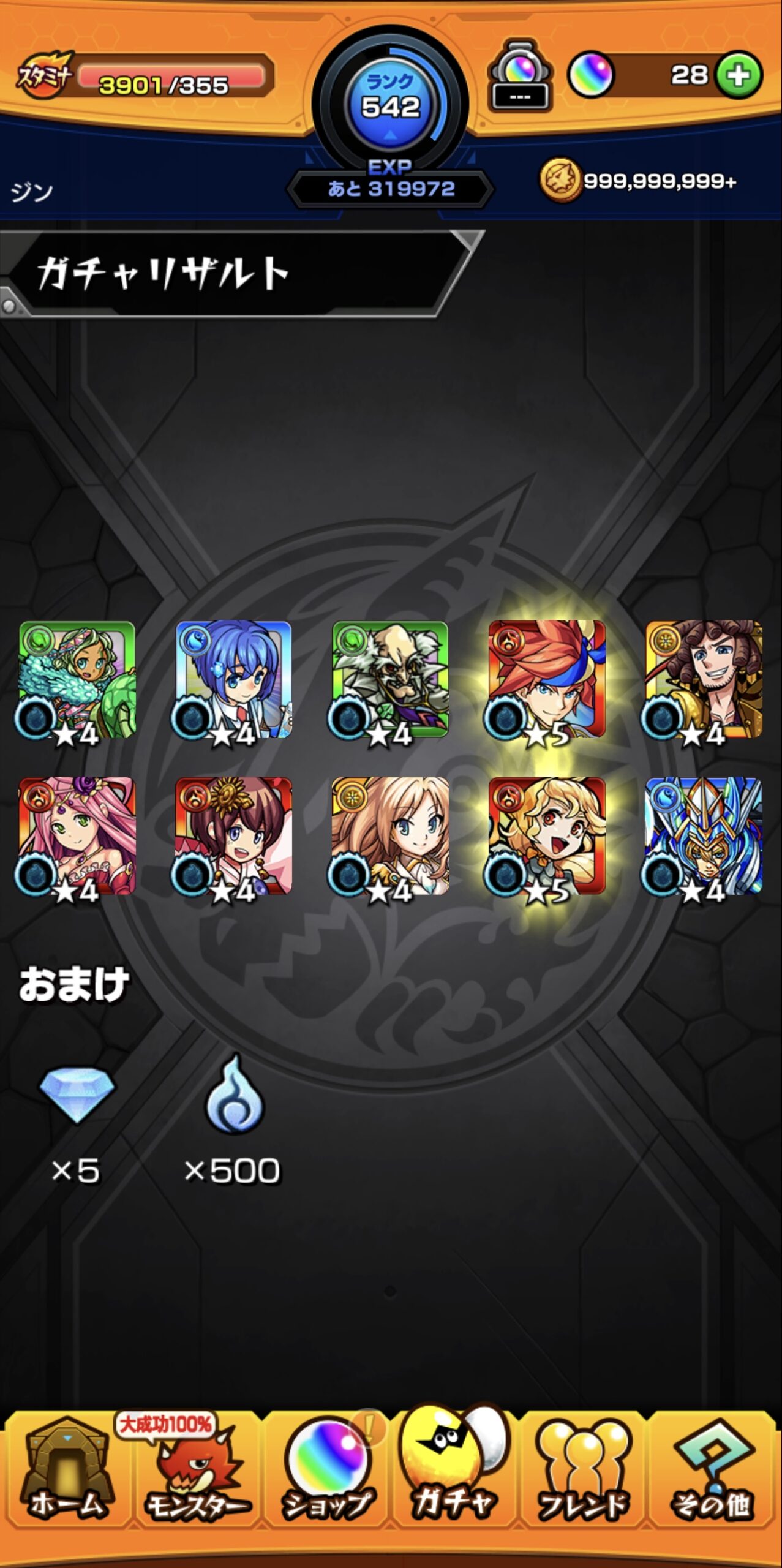View the pink-haired ★4 fire monster
This screenshot has height=1568, width=782.
coord(77,837)
